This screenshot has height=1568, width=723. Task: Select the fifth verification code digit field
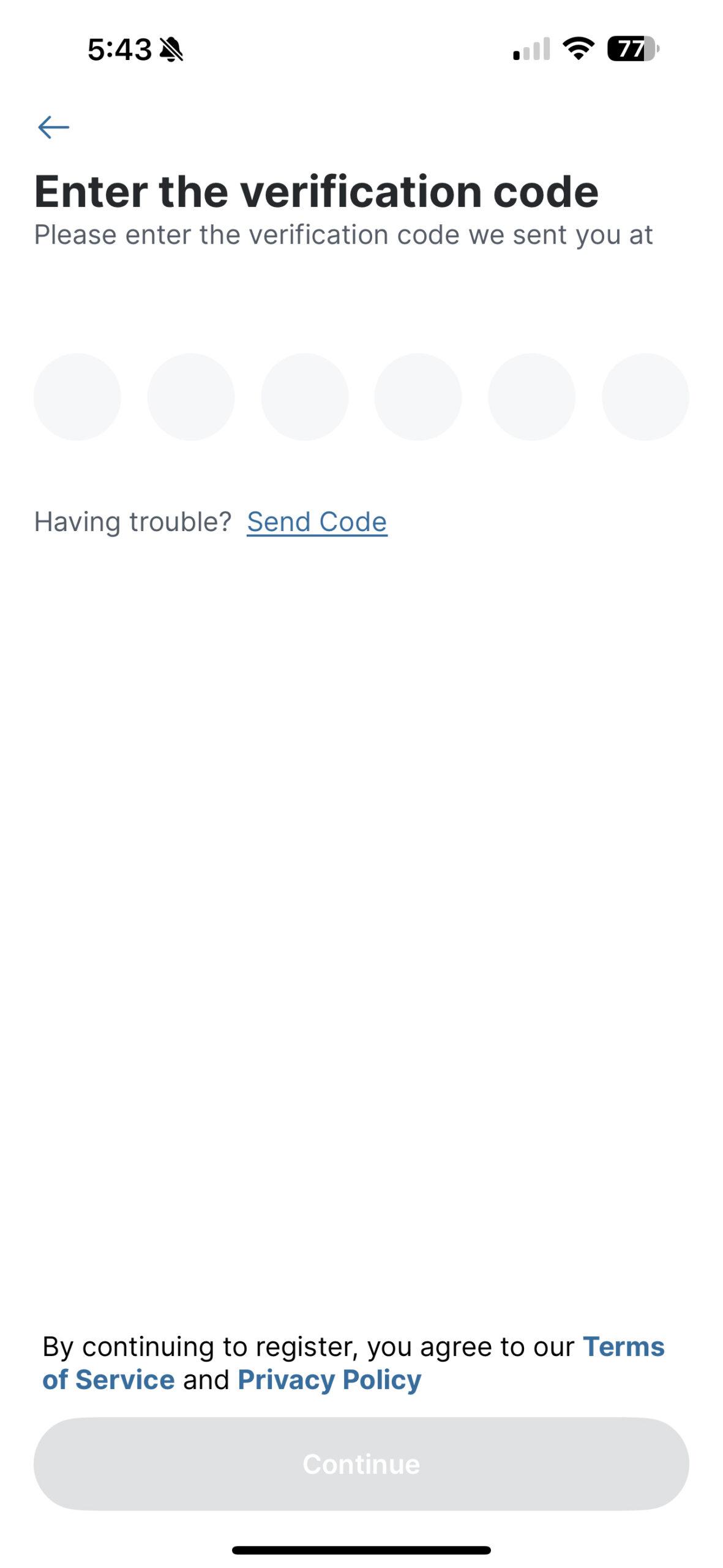(532, 397)
